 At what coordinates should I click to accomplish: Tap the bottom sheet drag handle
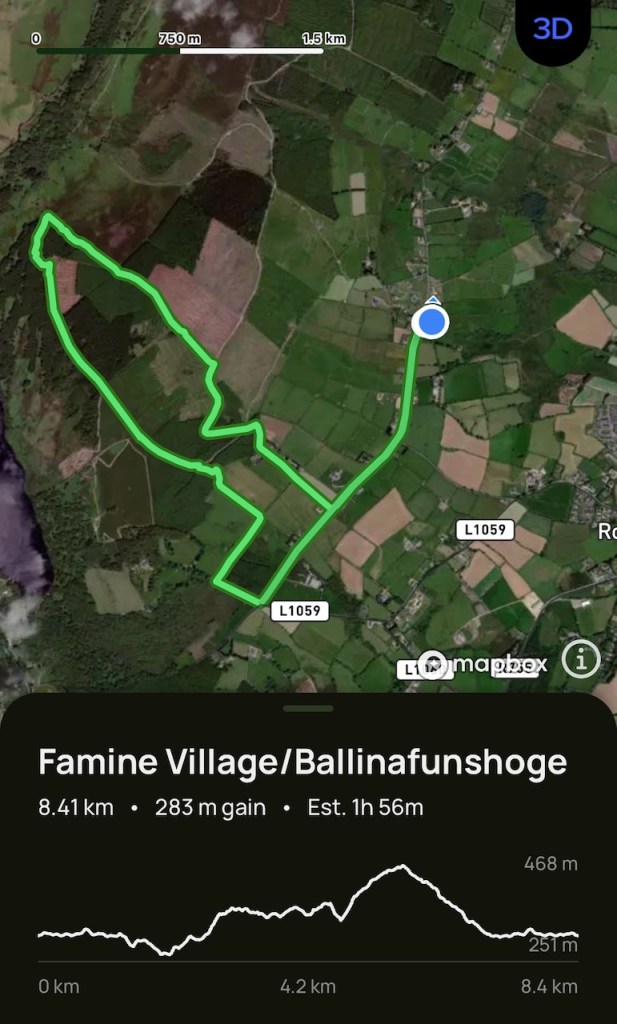tap(308, 708)
